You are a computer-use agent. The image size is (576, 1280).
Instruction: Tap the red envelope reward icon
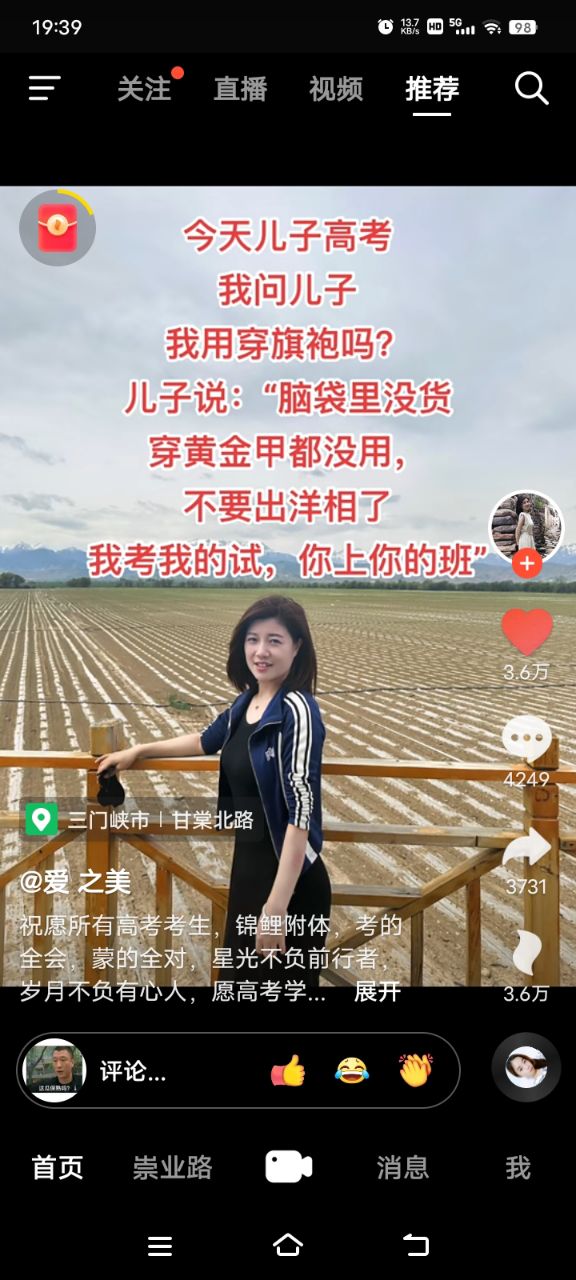58,227
